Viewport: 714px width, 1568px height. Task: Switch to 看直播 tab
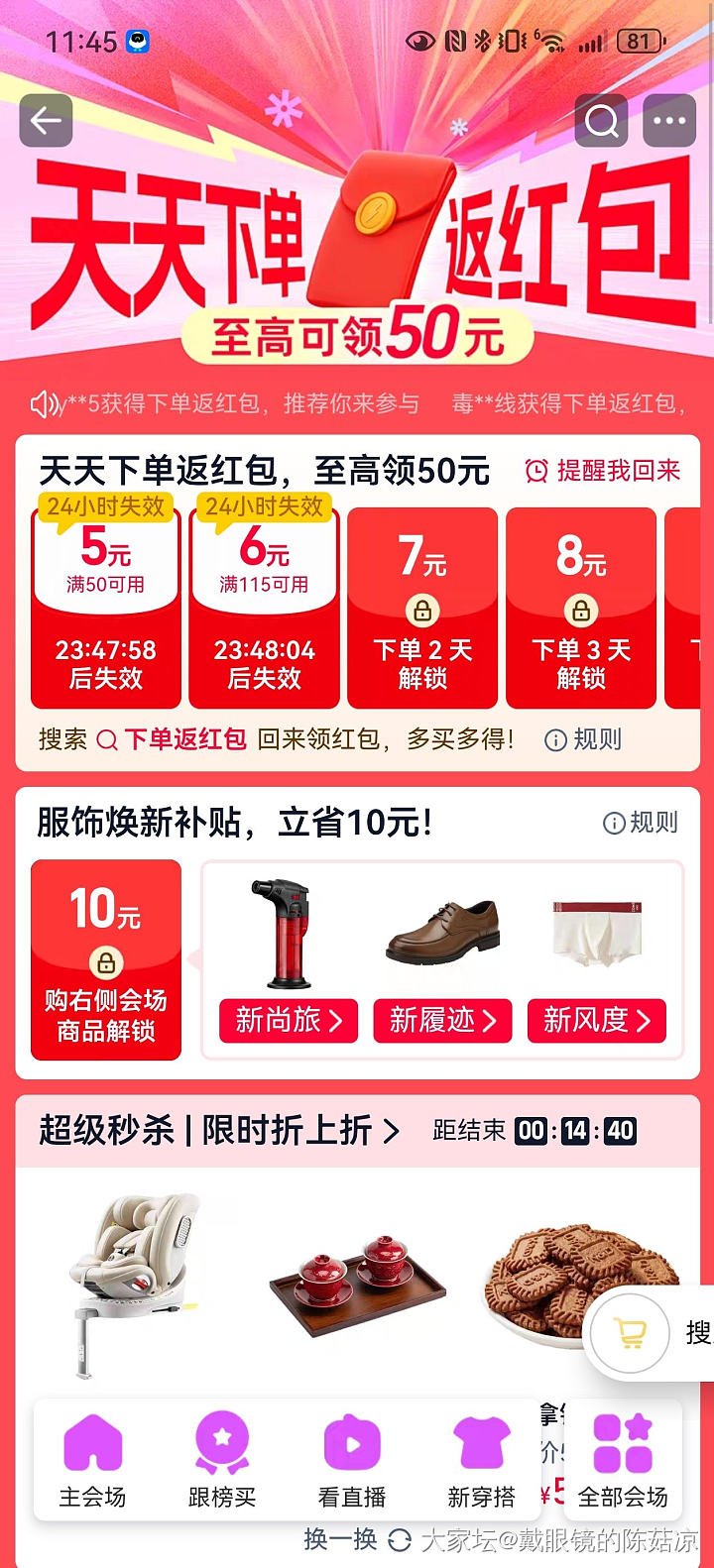pos(352,1461)
